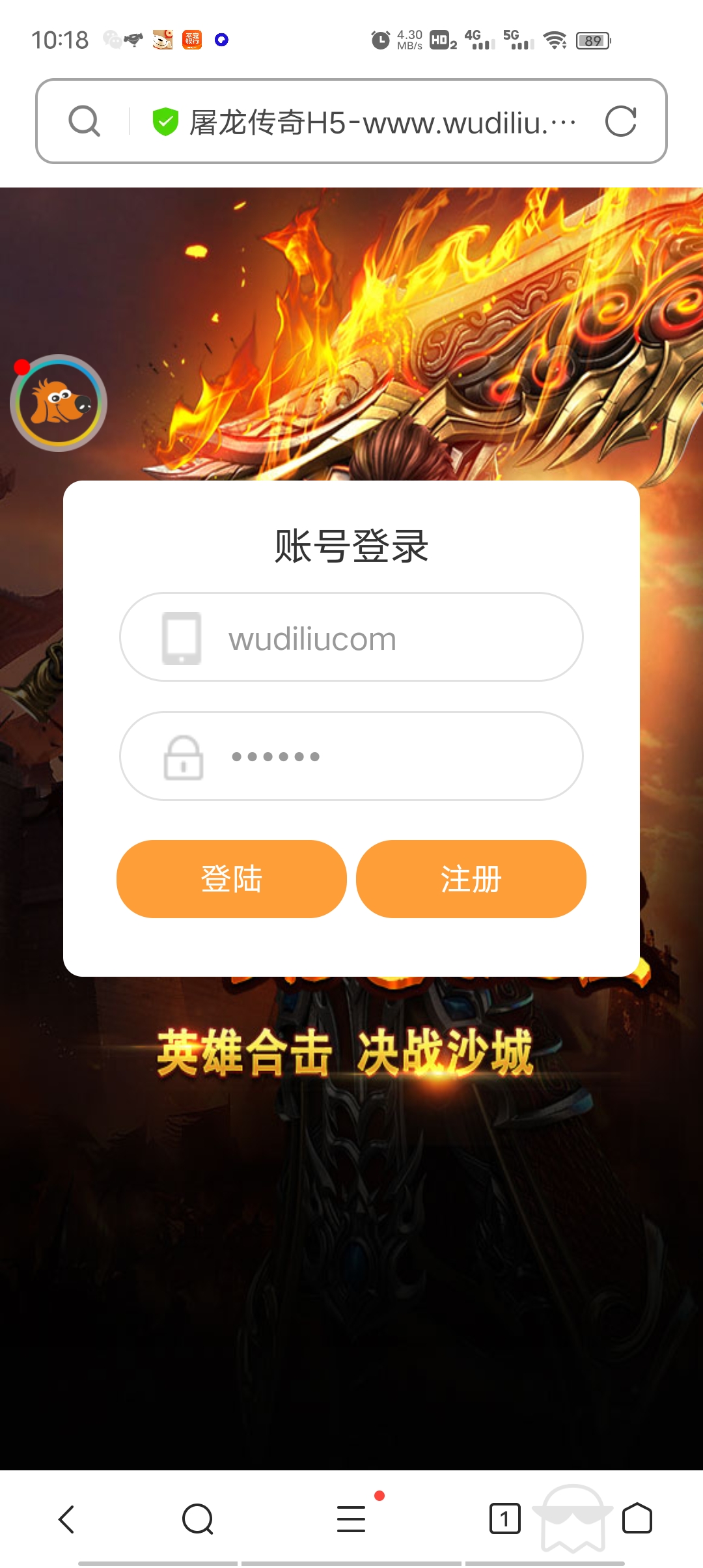Go to the browser home page
Image resolution: width=703 pixels, height=1568 pixels.
(637, 1519)
